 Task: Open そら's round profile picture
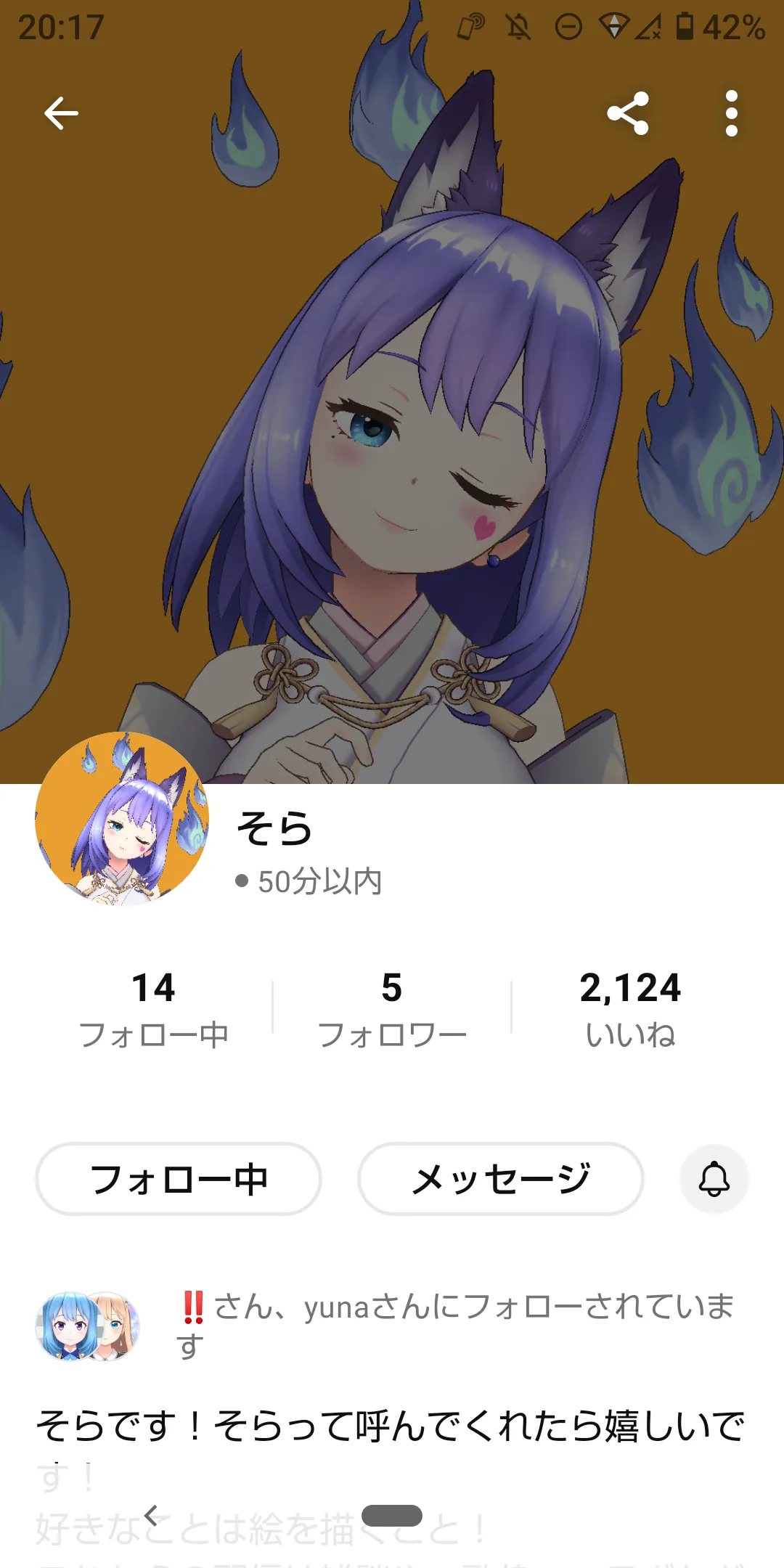coord(122,818)
